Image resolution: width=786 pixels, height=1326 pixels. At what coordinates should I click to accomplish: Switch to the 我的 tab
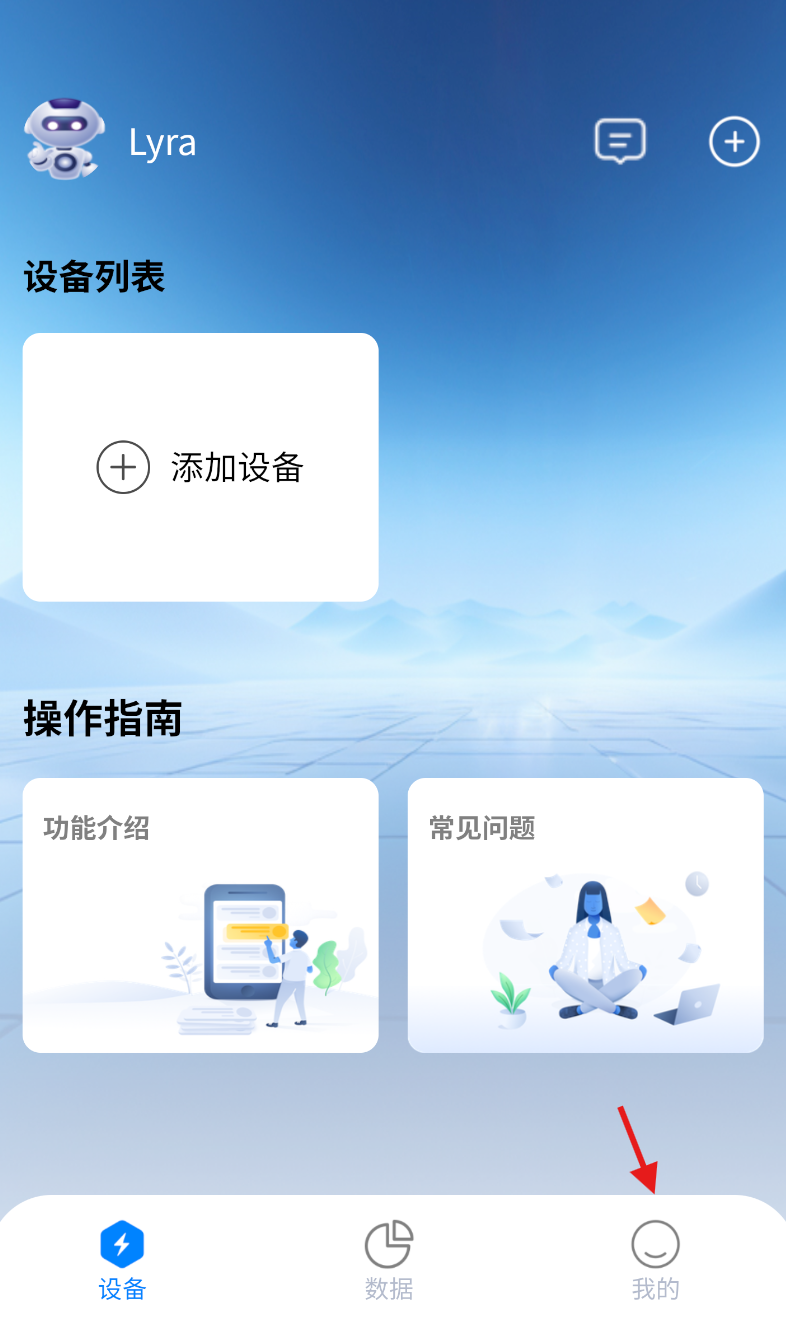coord(655,1260)
